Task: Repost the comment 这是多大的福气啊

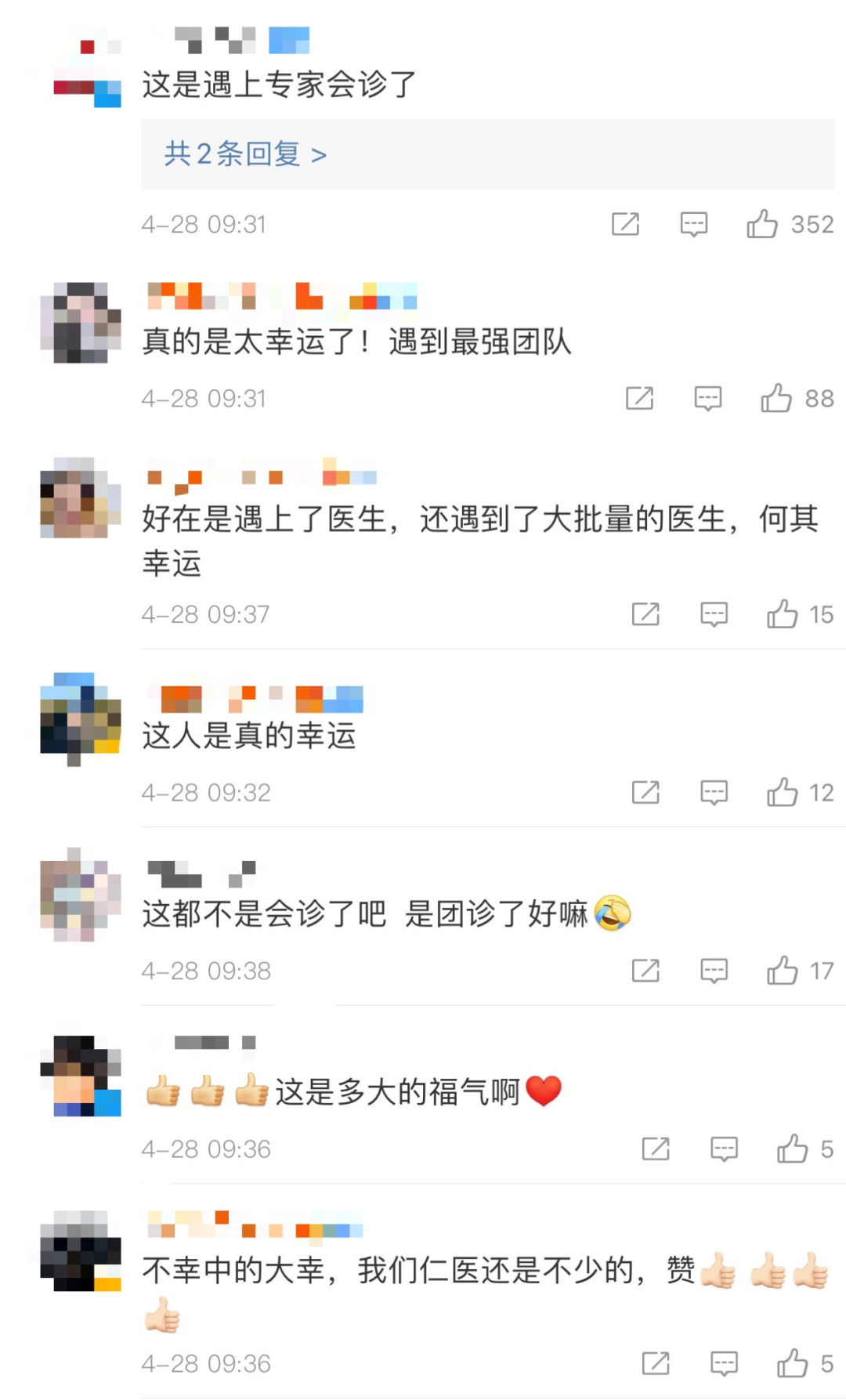Action: tap(656, 1149)
